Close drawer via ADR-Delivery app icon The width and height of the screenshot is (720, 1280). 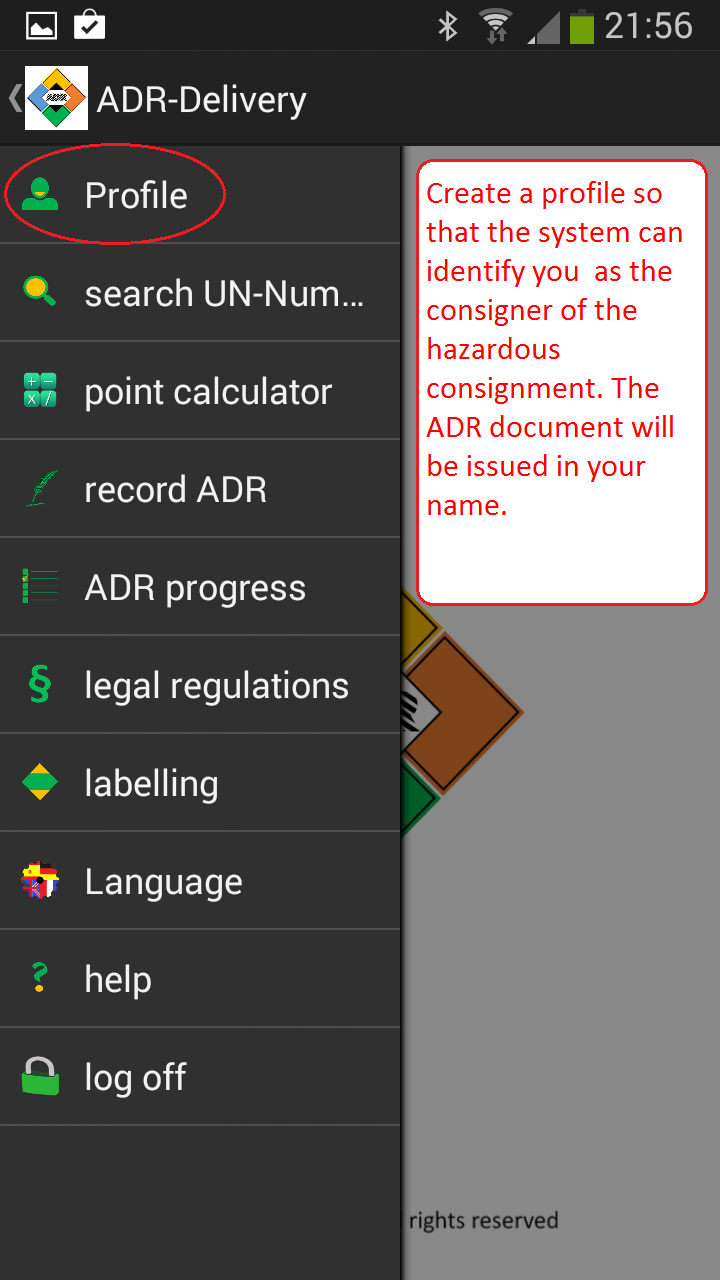[x=55, y=98]
